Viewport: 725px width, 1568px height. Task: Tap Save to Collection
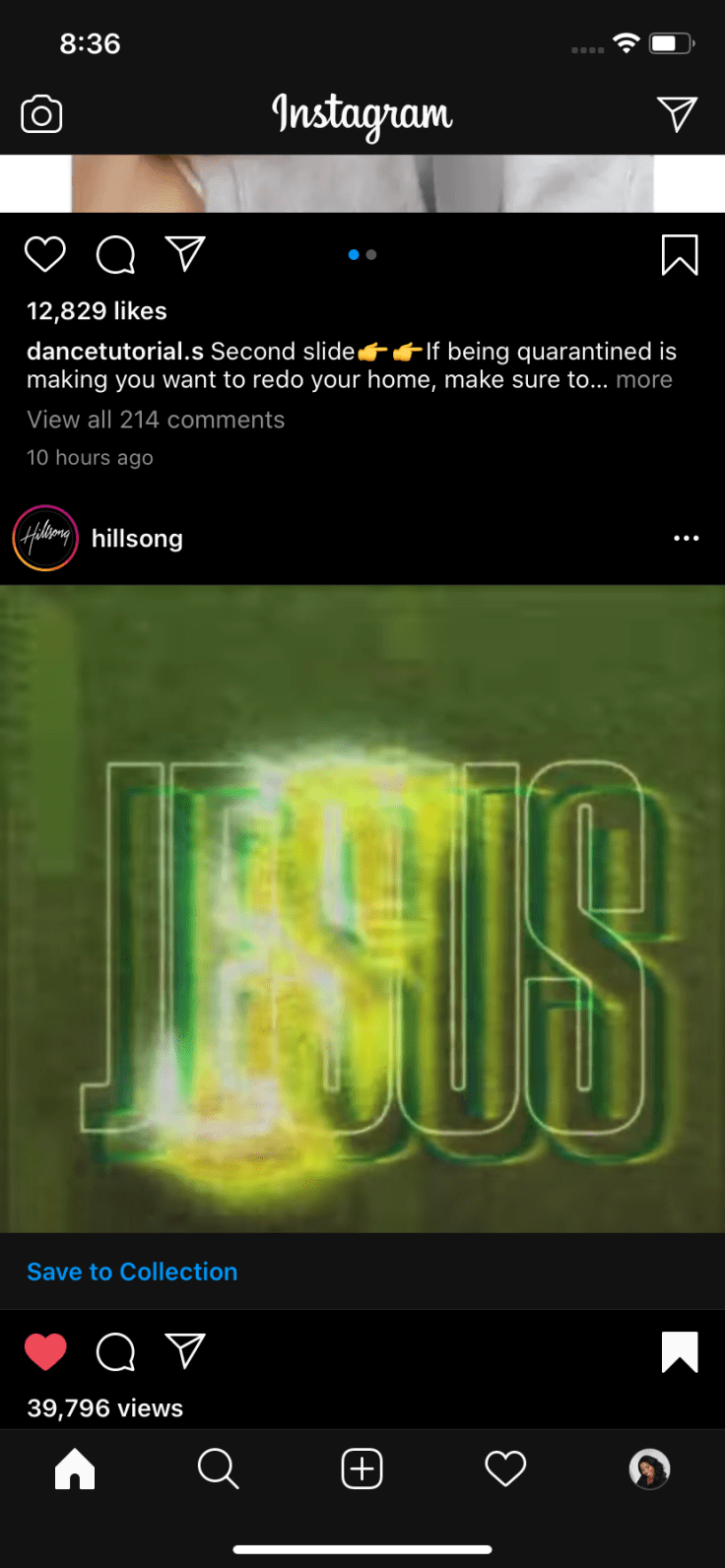click(132, 1272)
